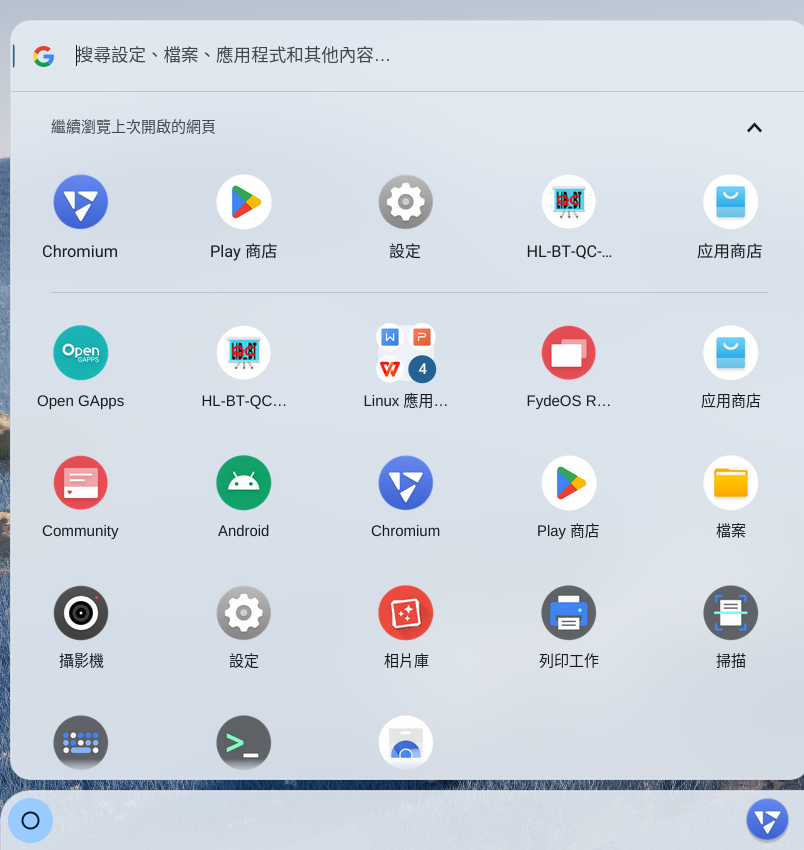
Task: Open the Linux 應用 folder
Action: 405,353
